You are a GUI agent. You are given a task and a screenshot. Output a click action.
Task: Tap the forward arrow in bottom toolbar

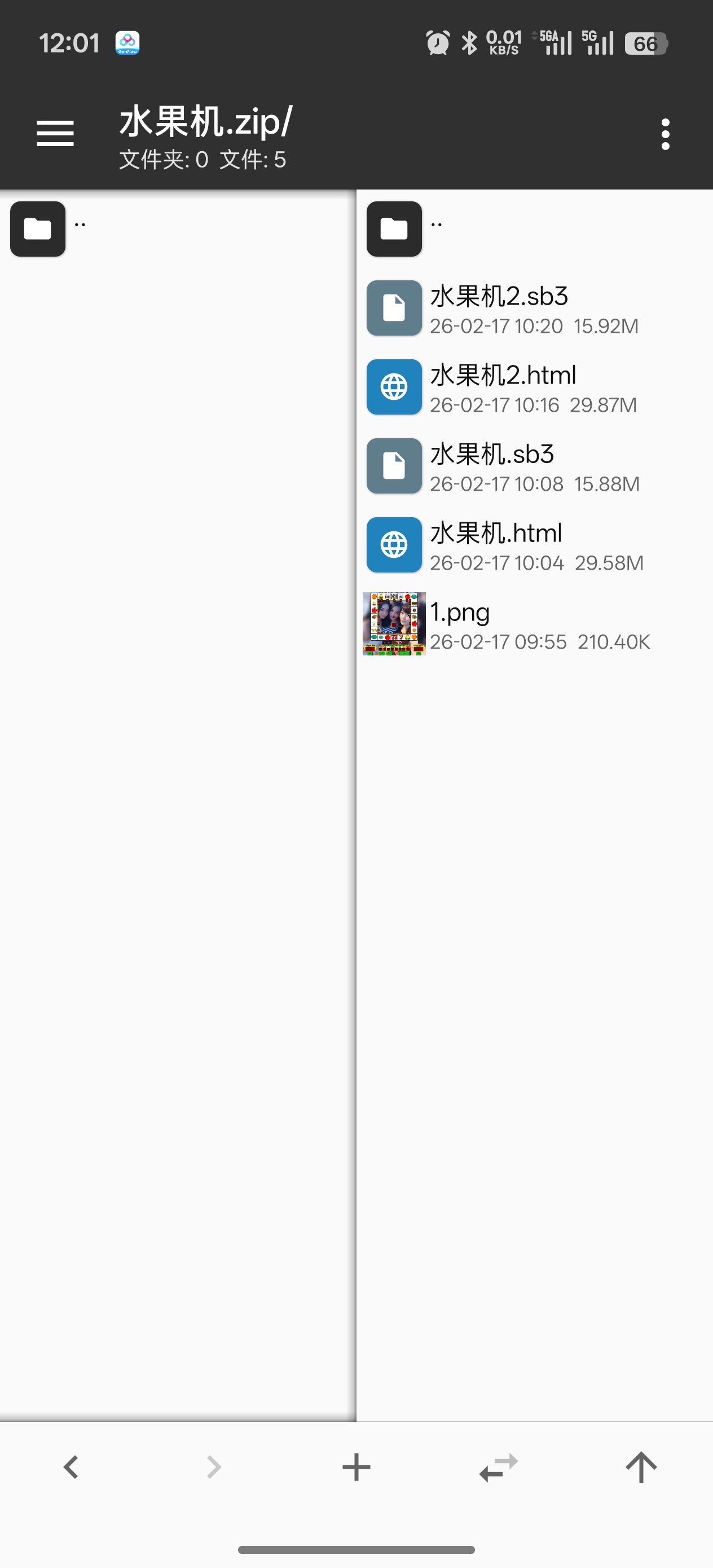(x=214, y=1467)
